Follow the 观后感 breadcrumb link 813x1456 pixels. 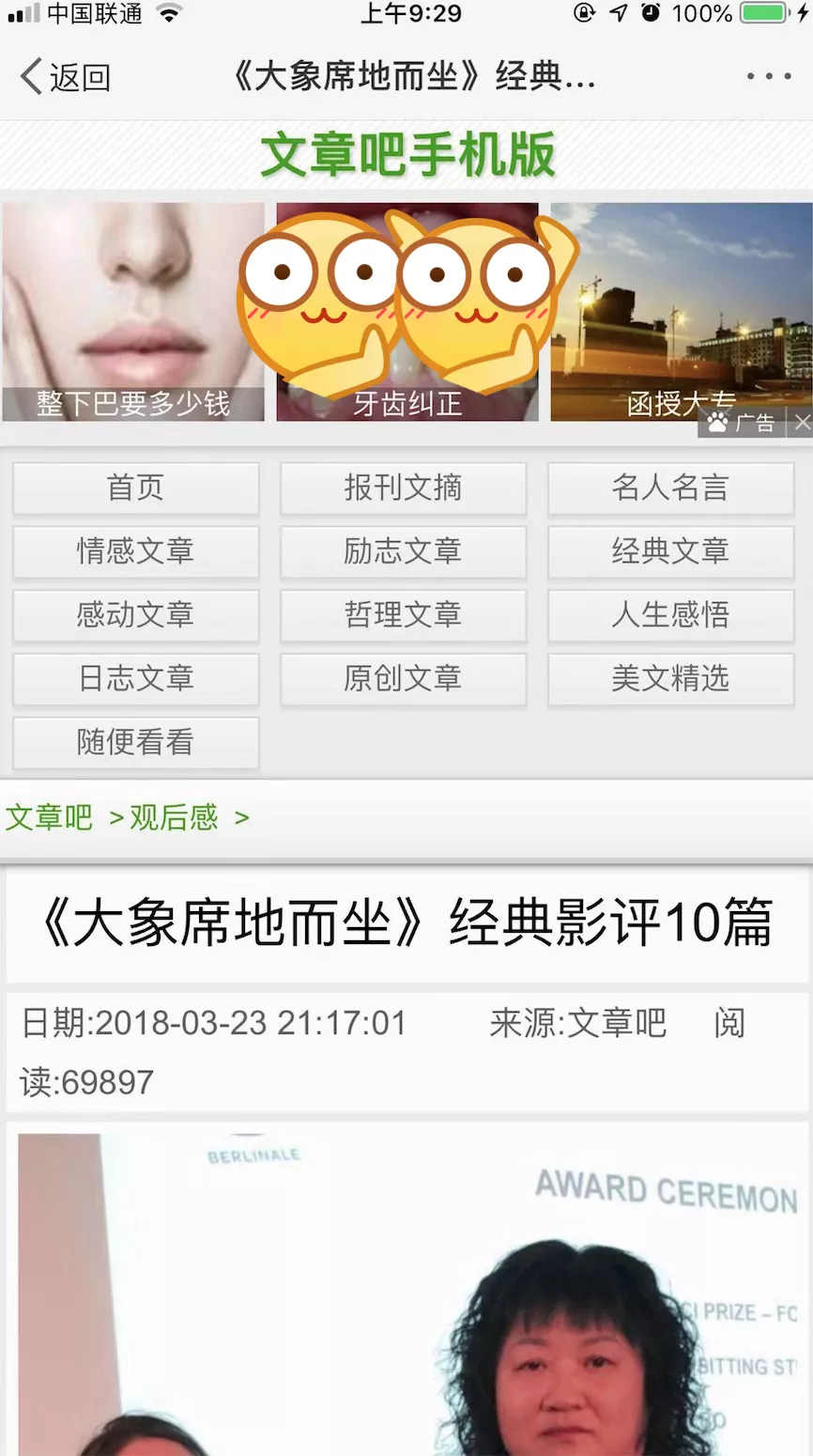tap(174, 818)
